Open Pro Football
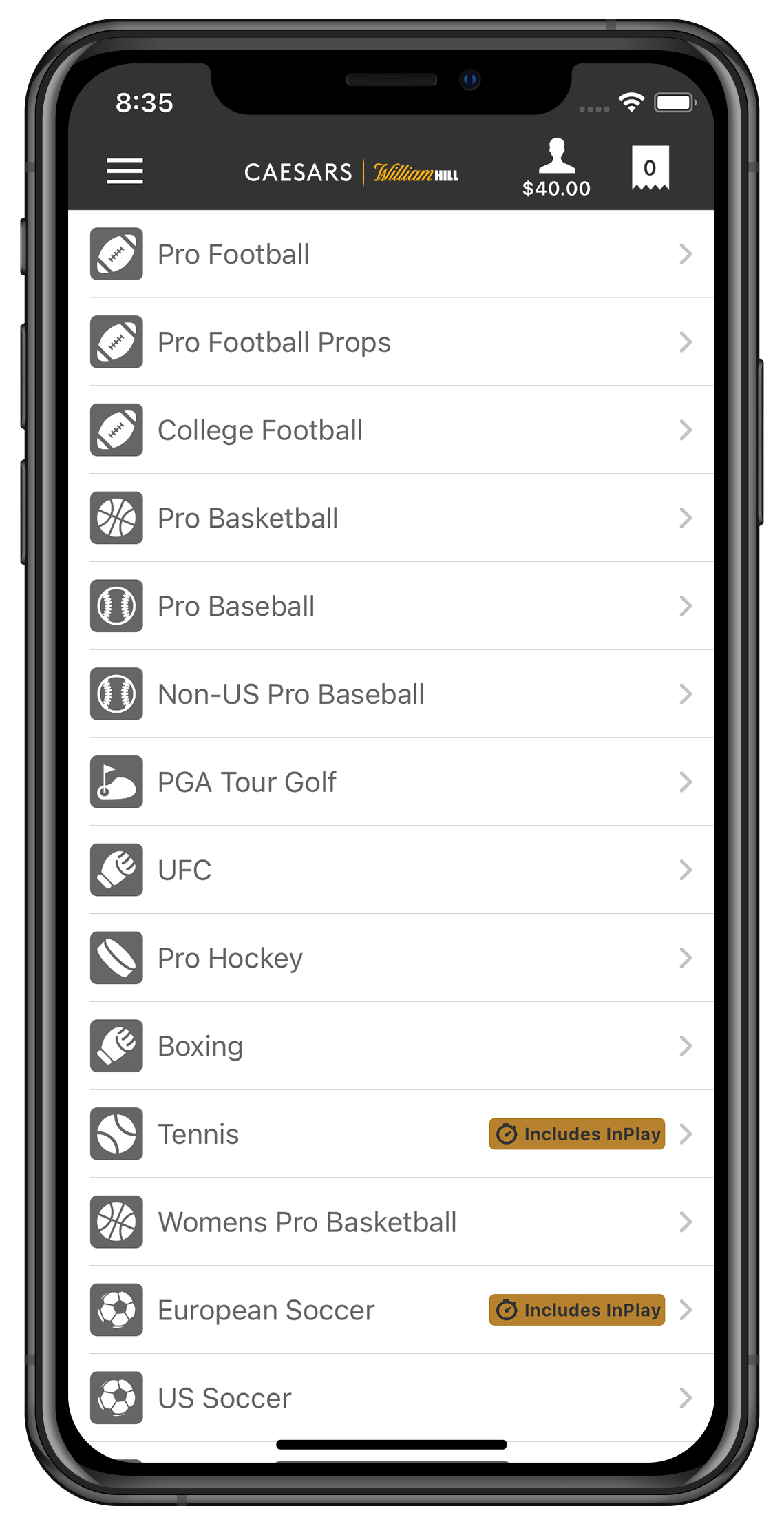This screenshot has width=784, height=1524. coord(391,254)
